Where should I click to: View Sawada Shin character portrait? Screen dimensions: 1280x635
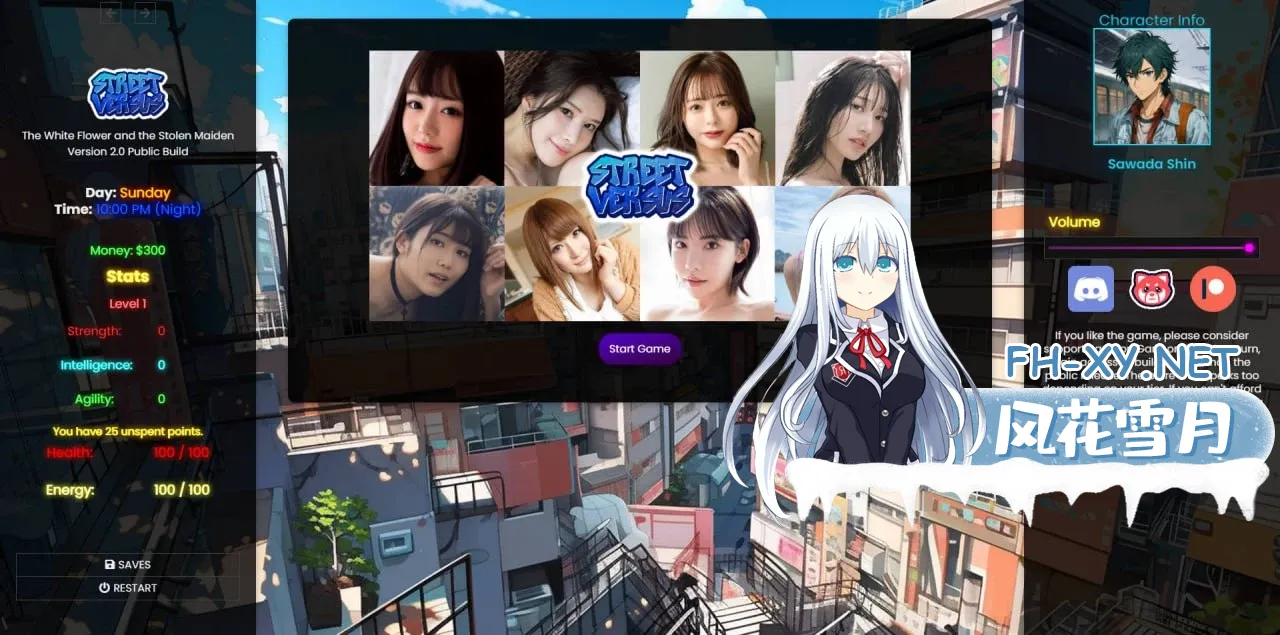click(1151, 87)
